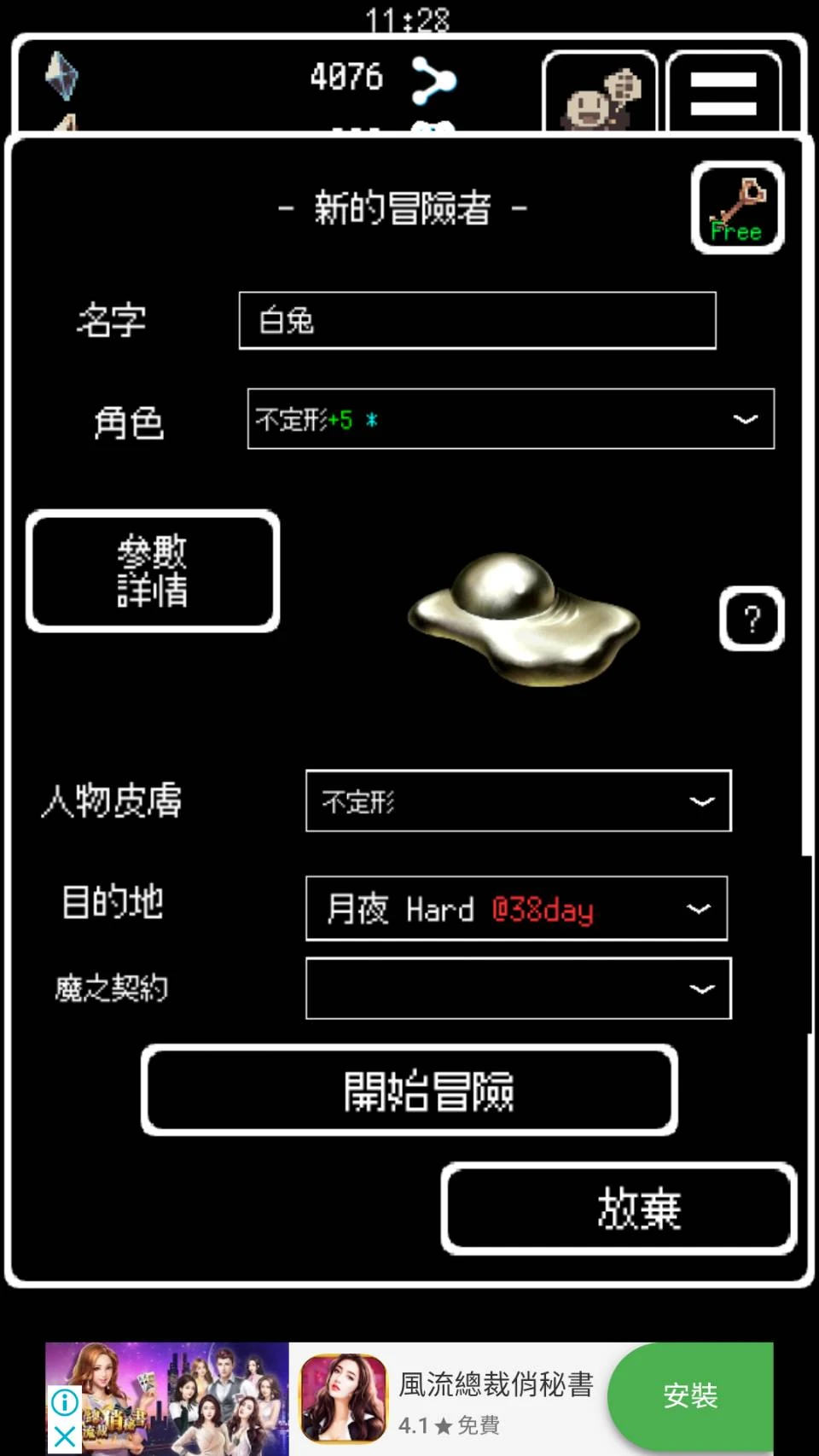The height and width of the screenshot is (1456, 819).
Task: Open the hamburger menu
Action: pos(723,93)
